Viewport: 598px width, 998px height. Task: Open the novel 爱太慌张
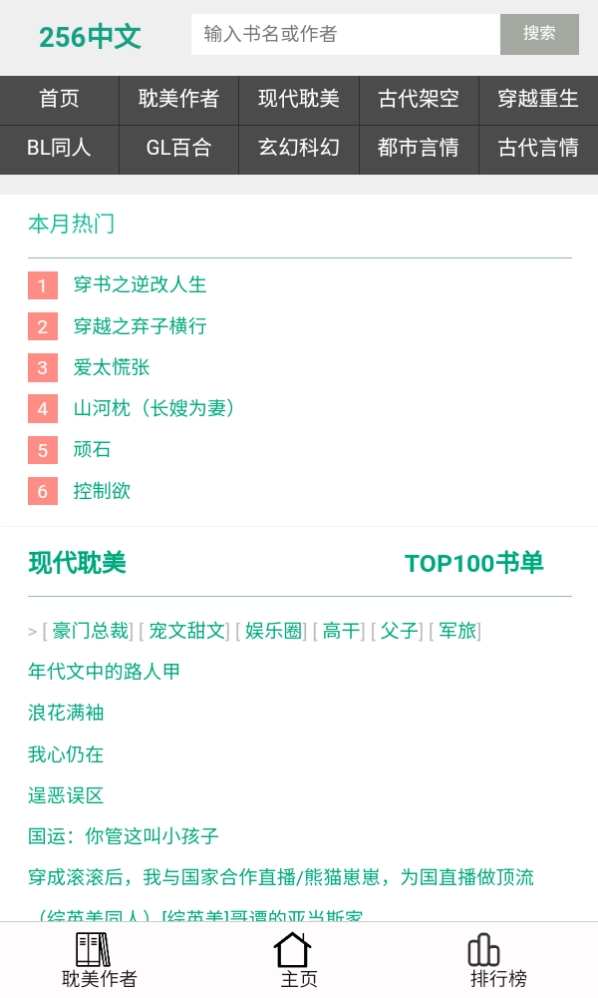[x=111, y=367]
